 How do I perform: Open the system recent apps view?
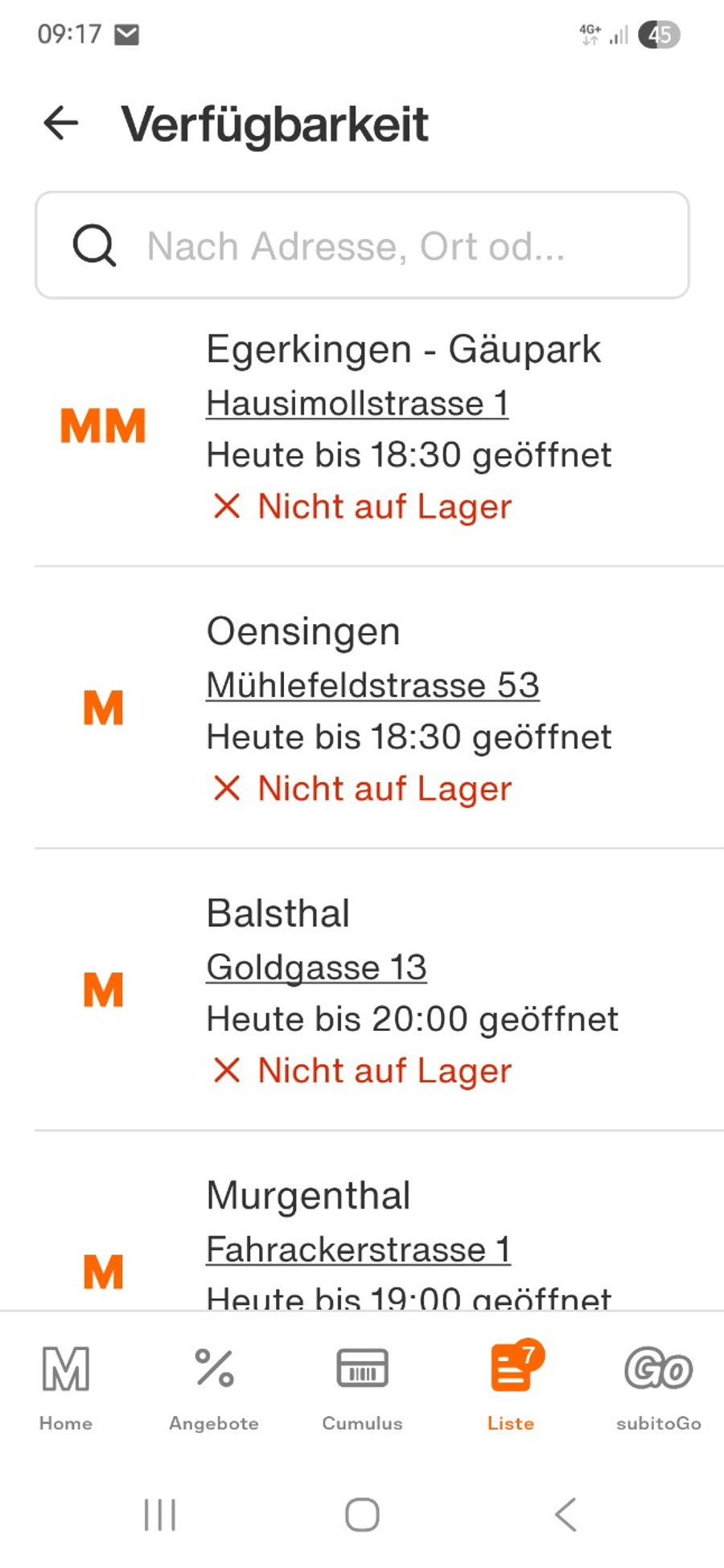159,1515
